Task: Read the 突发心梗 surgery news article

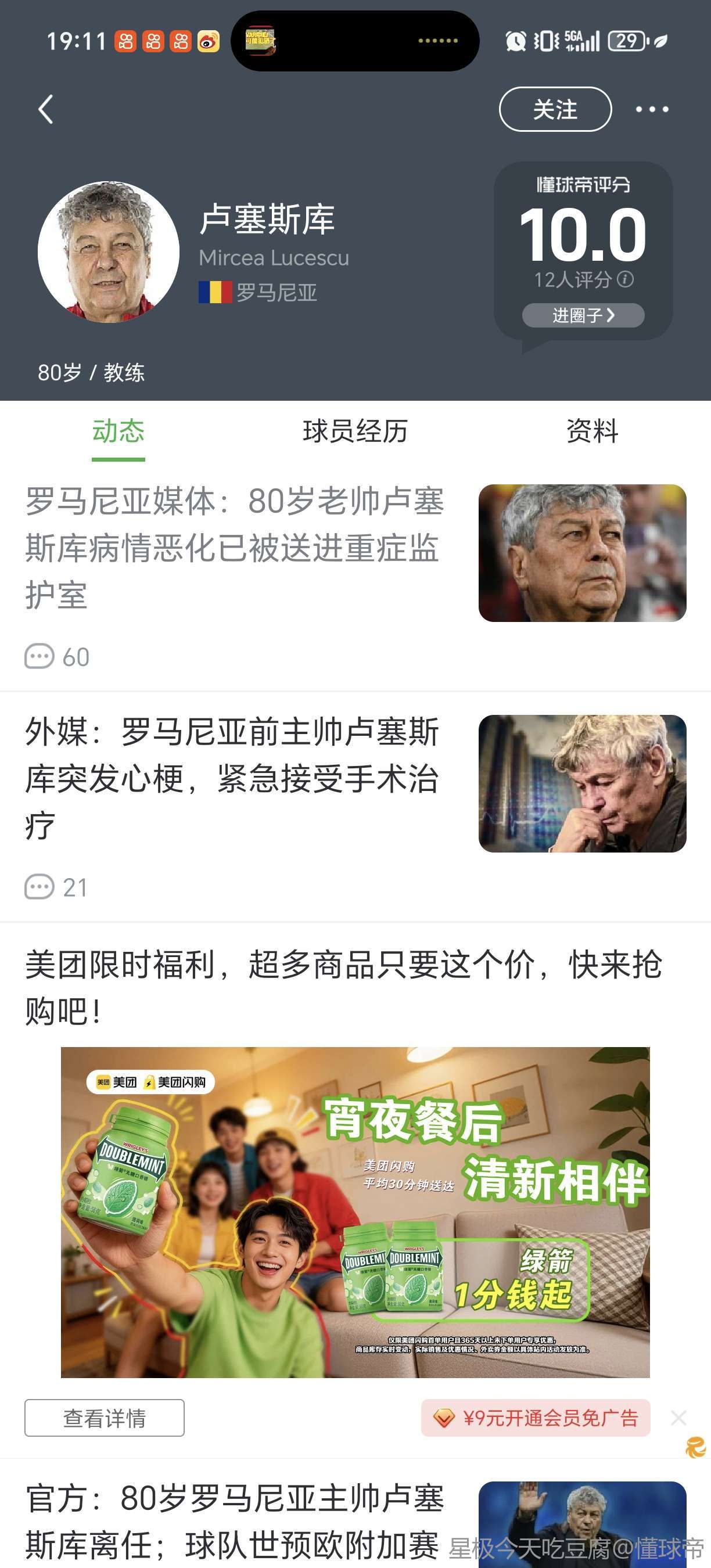Action: coord(234,779)
